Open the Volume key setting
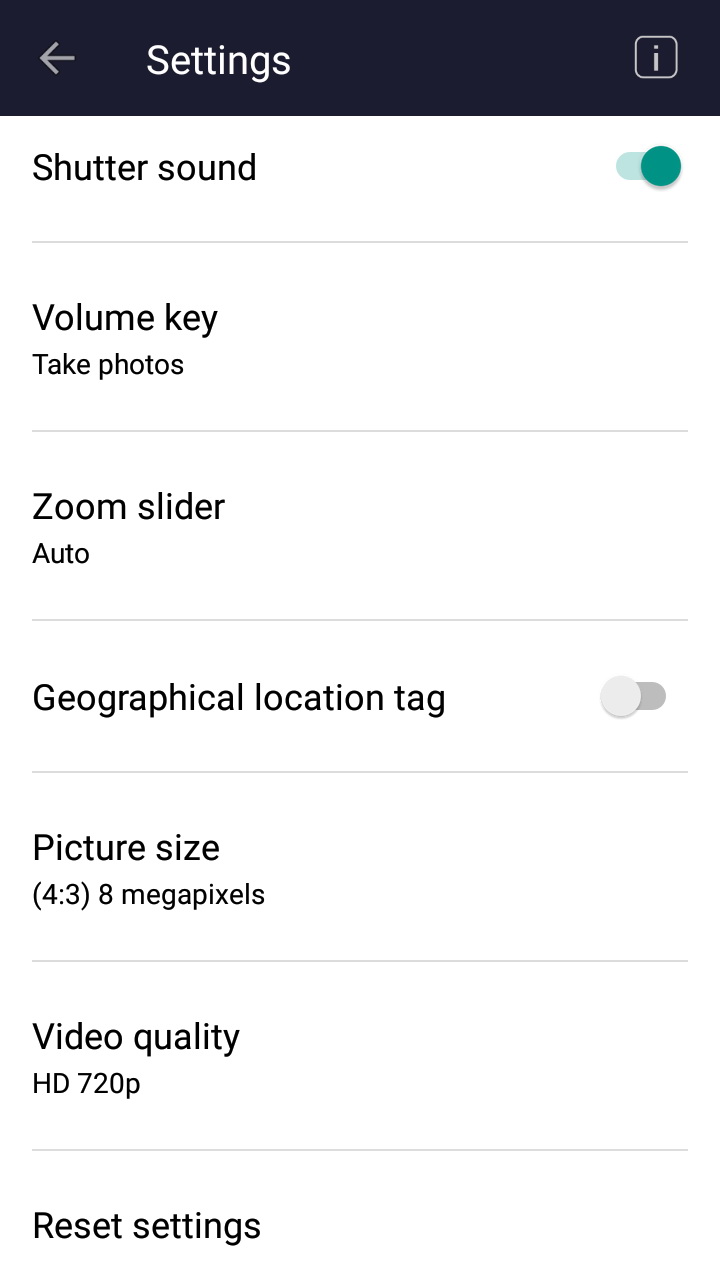Viewport: 720px width, 1280px height. tap(360, 337)
